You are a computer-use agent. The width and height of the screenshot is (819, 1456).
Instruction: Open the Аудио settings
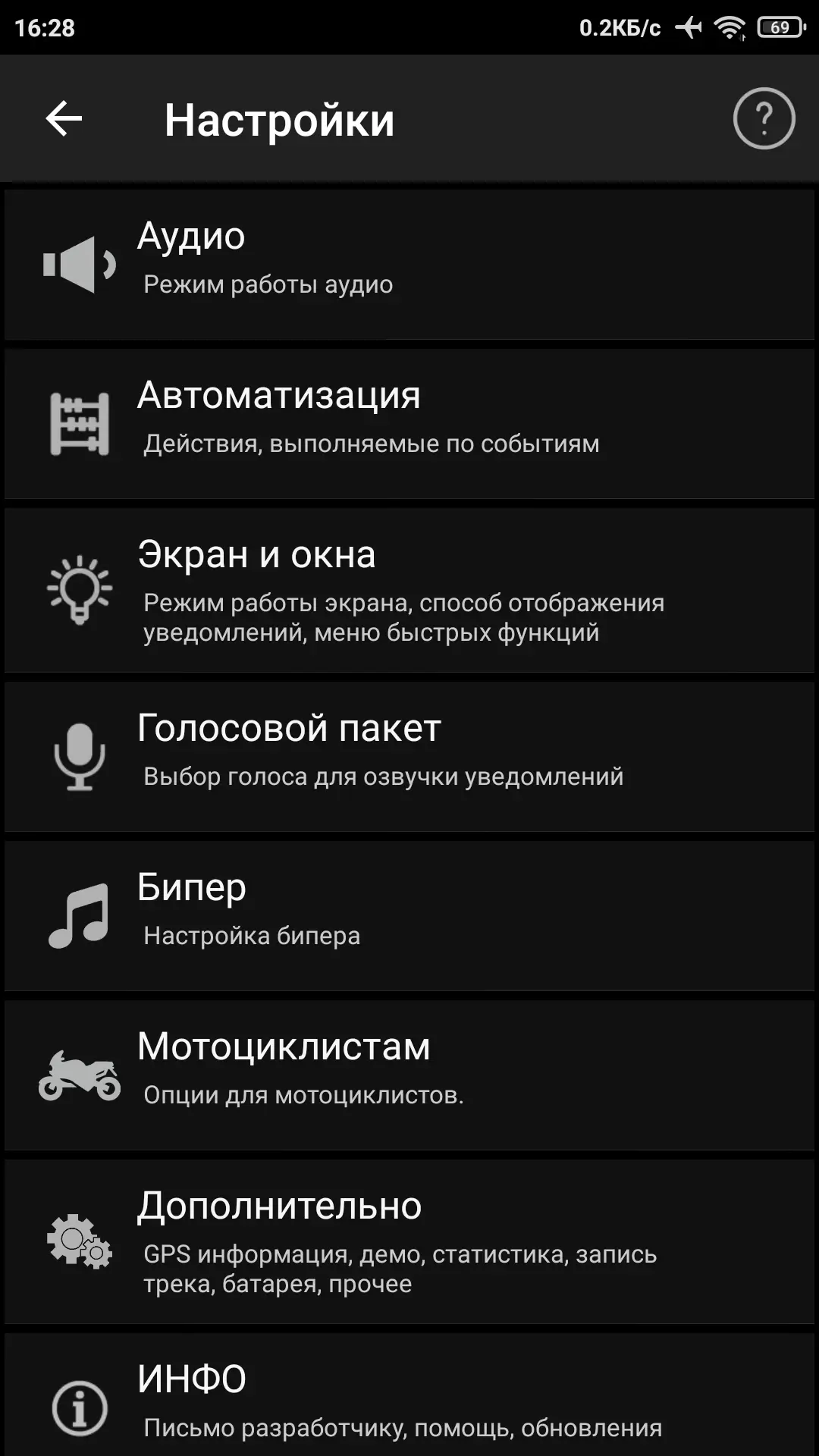tap(409, 264)
